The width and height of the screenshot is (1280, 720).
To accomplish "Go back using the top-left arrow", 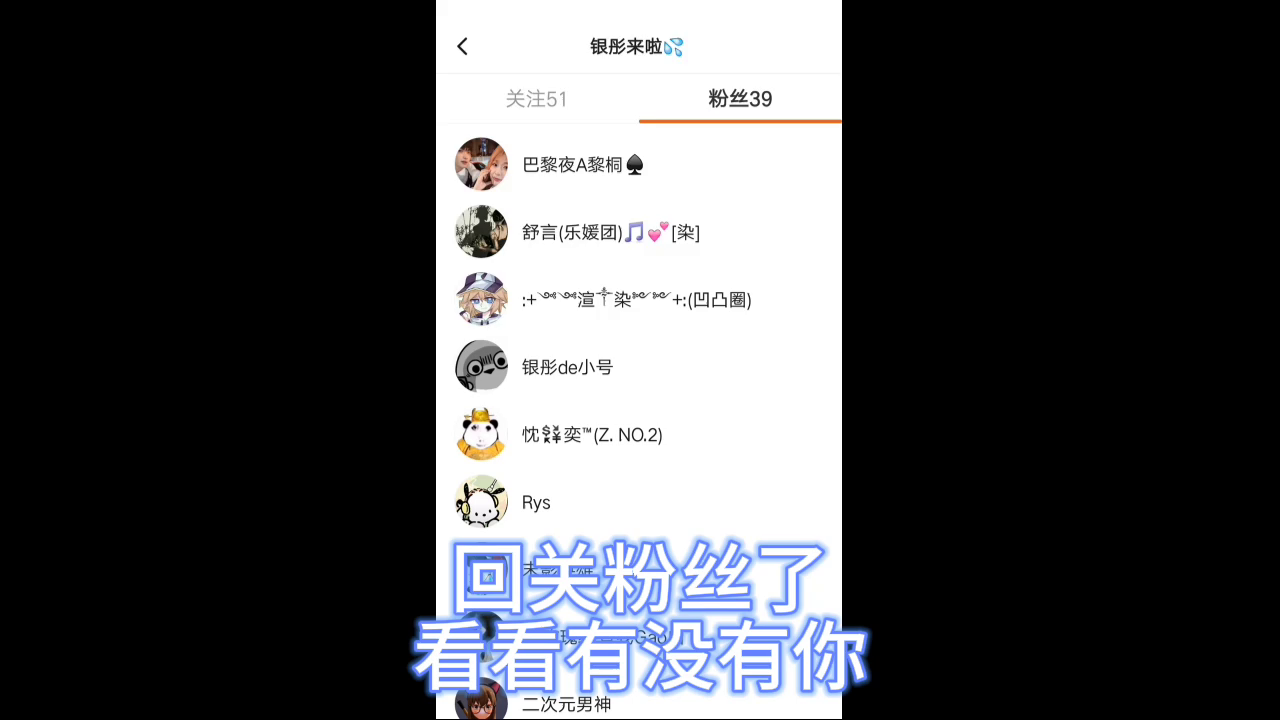I will 462,46.
